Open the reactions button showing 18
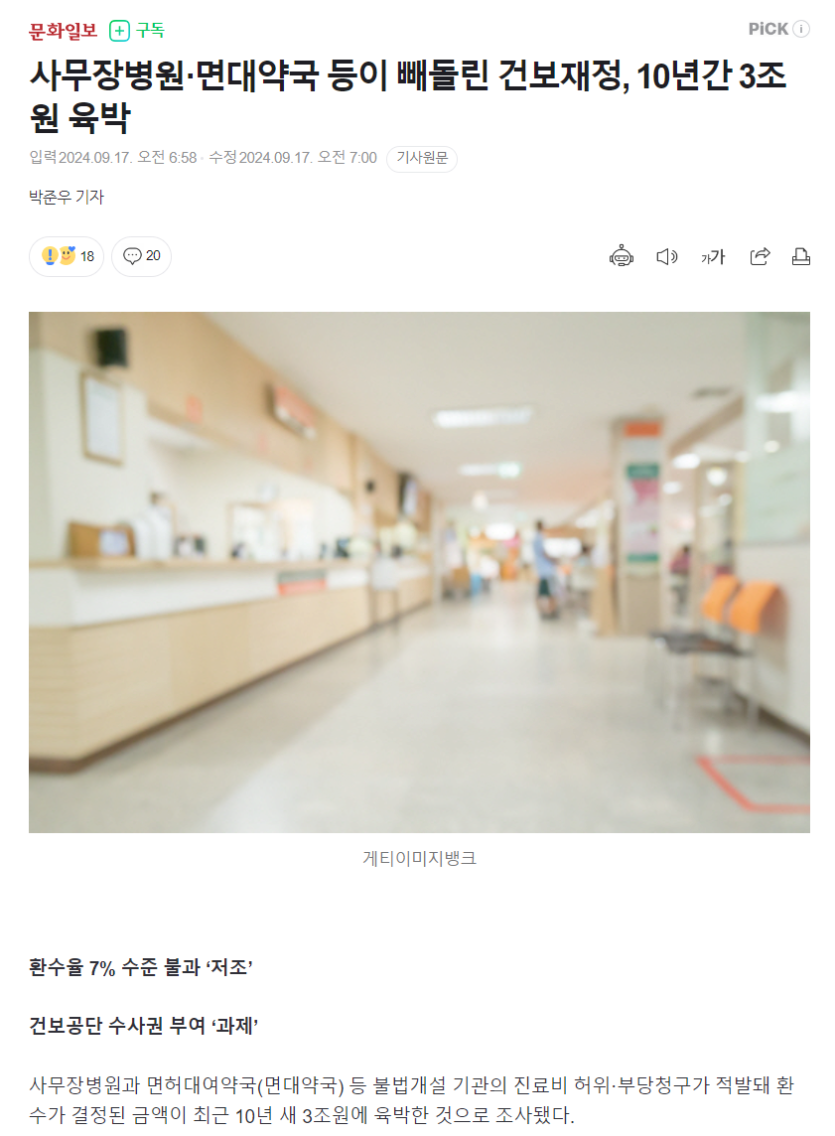The width and height of the screenshot is (835, 1136). tap(67, 256)
